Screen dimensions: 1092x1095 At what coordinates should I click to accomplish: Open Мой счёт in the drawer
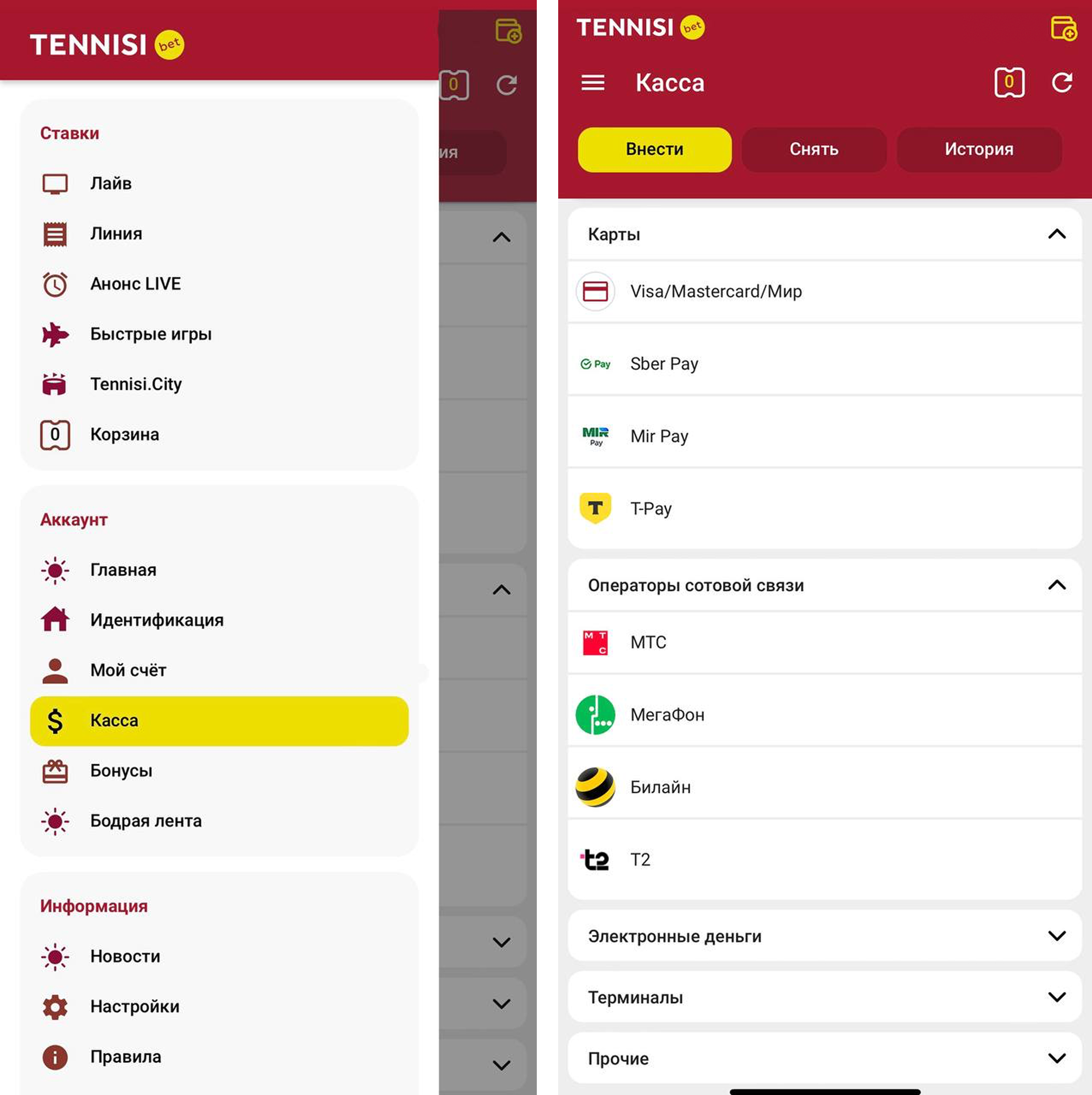tap(128, 670)
